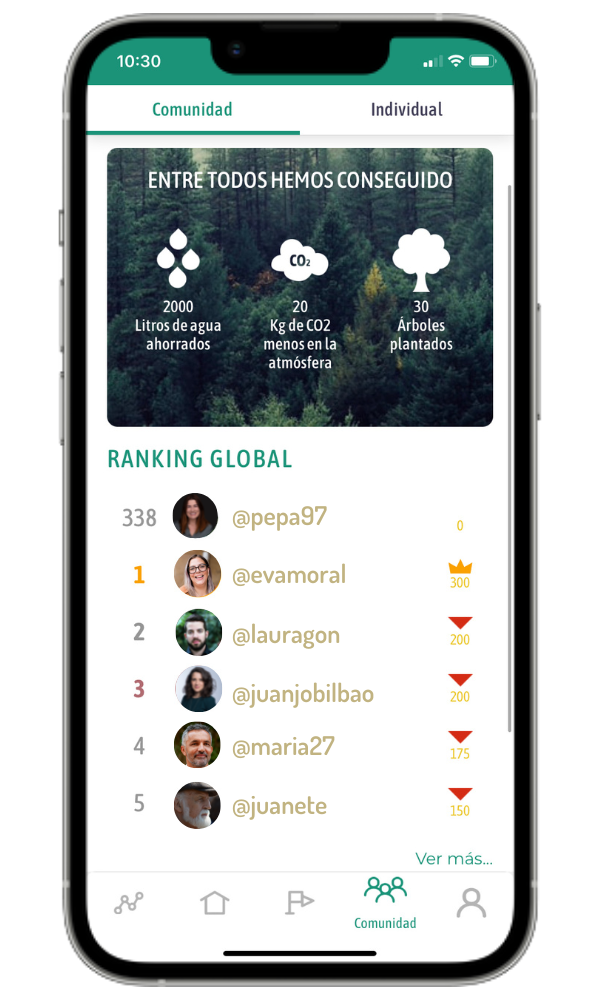
Task: Open the flag challenges tab
Action: pos(299,903)
